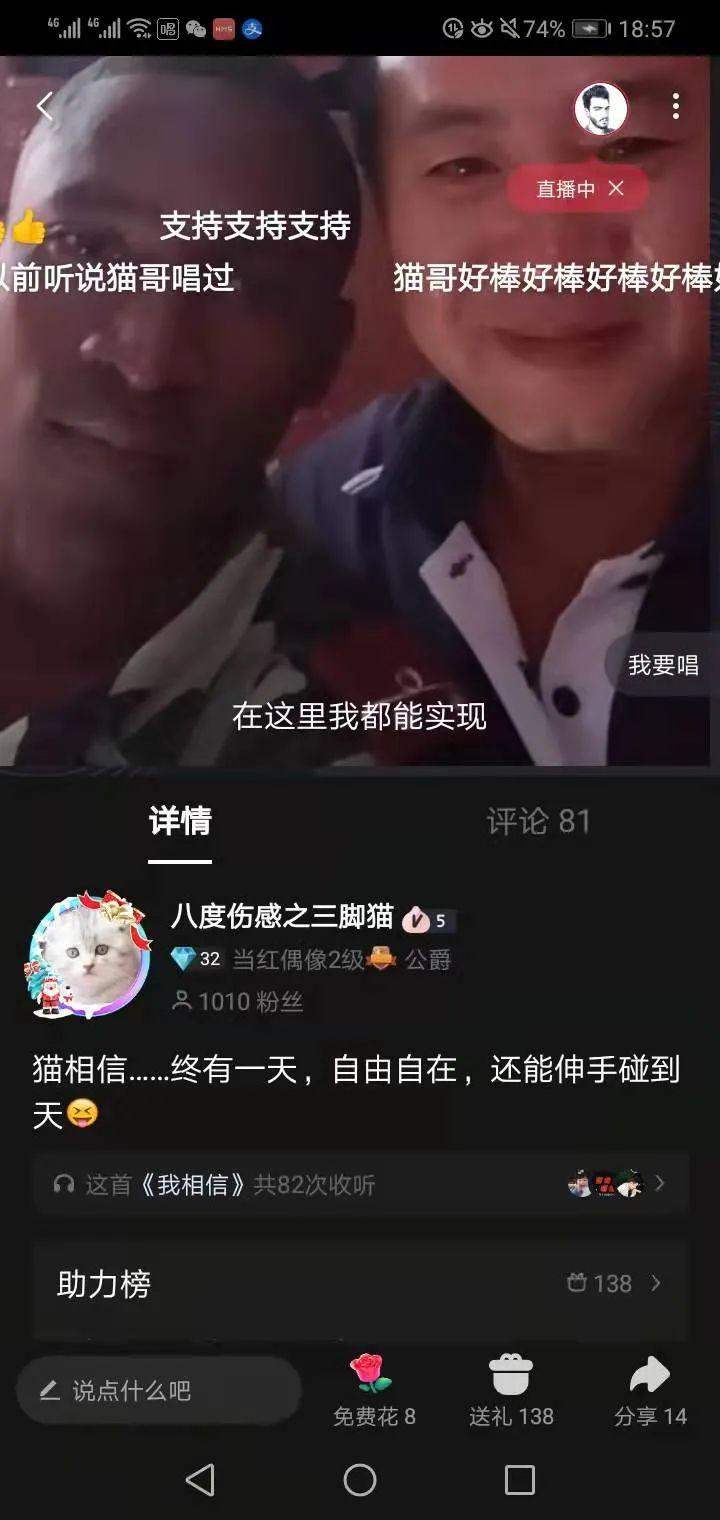Image resolution: width=720 pixels, height=1520 pixels.
Task: Tap the system home button
Action: point(360,1480)
